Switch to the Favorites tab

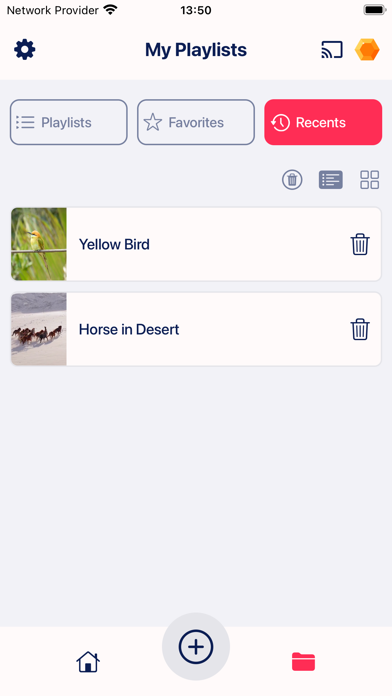[196, 122]
